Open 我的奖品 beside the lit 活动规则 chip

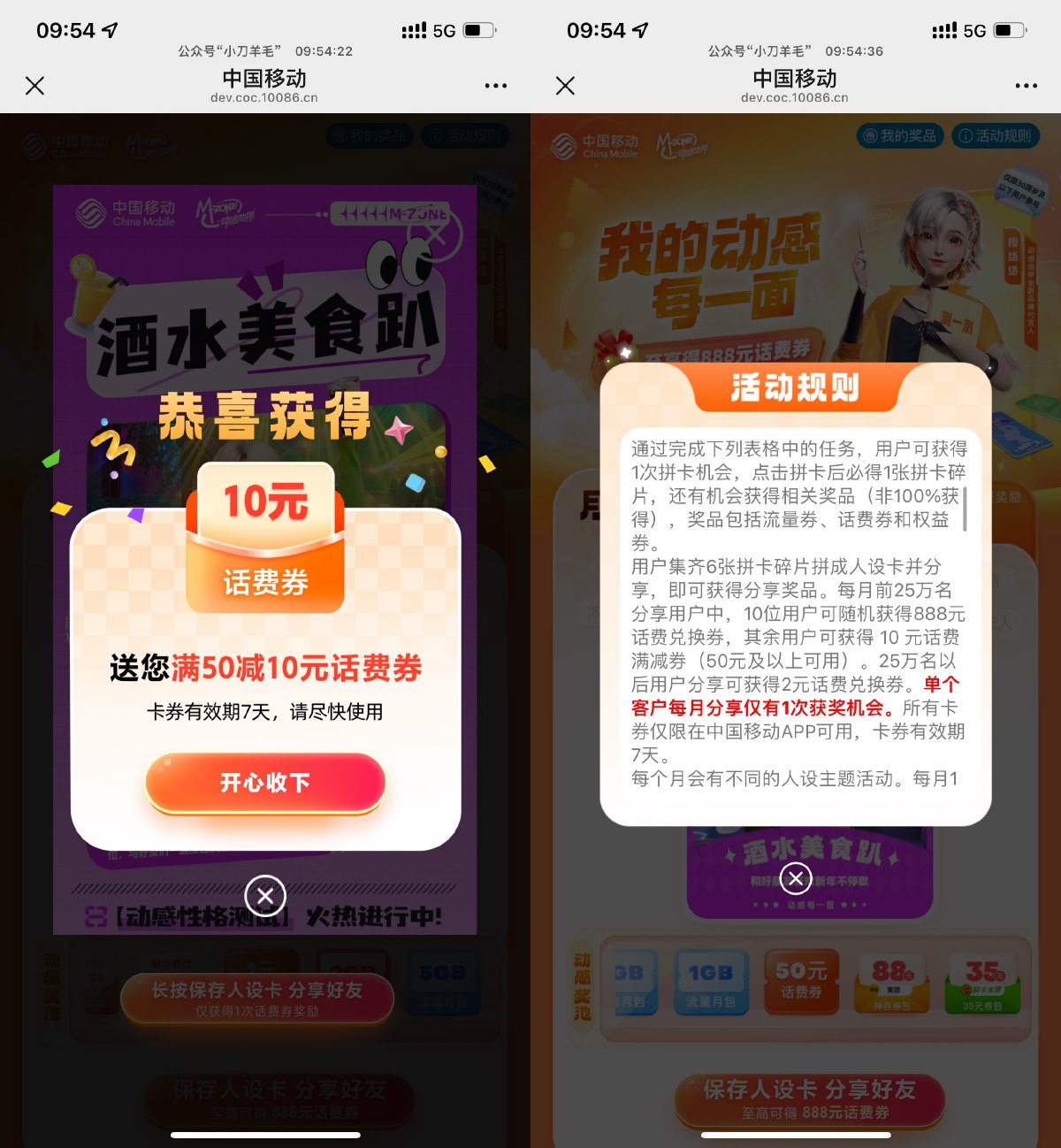[899, 135]
